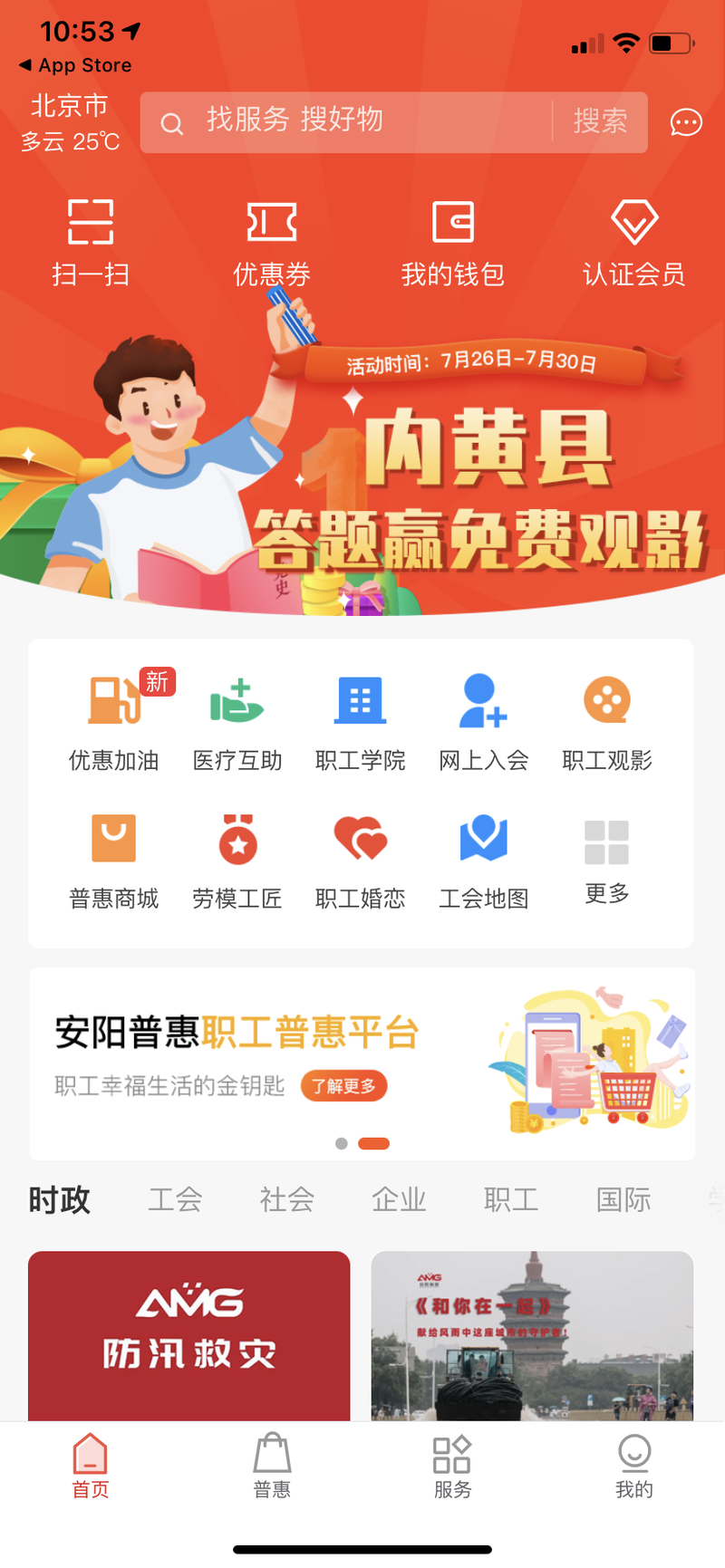Tap the 了解更多 button
Image resolution: width=725 pixels, height=1568 pixels.
(343, 1085)
